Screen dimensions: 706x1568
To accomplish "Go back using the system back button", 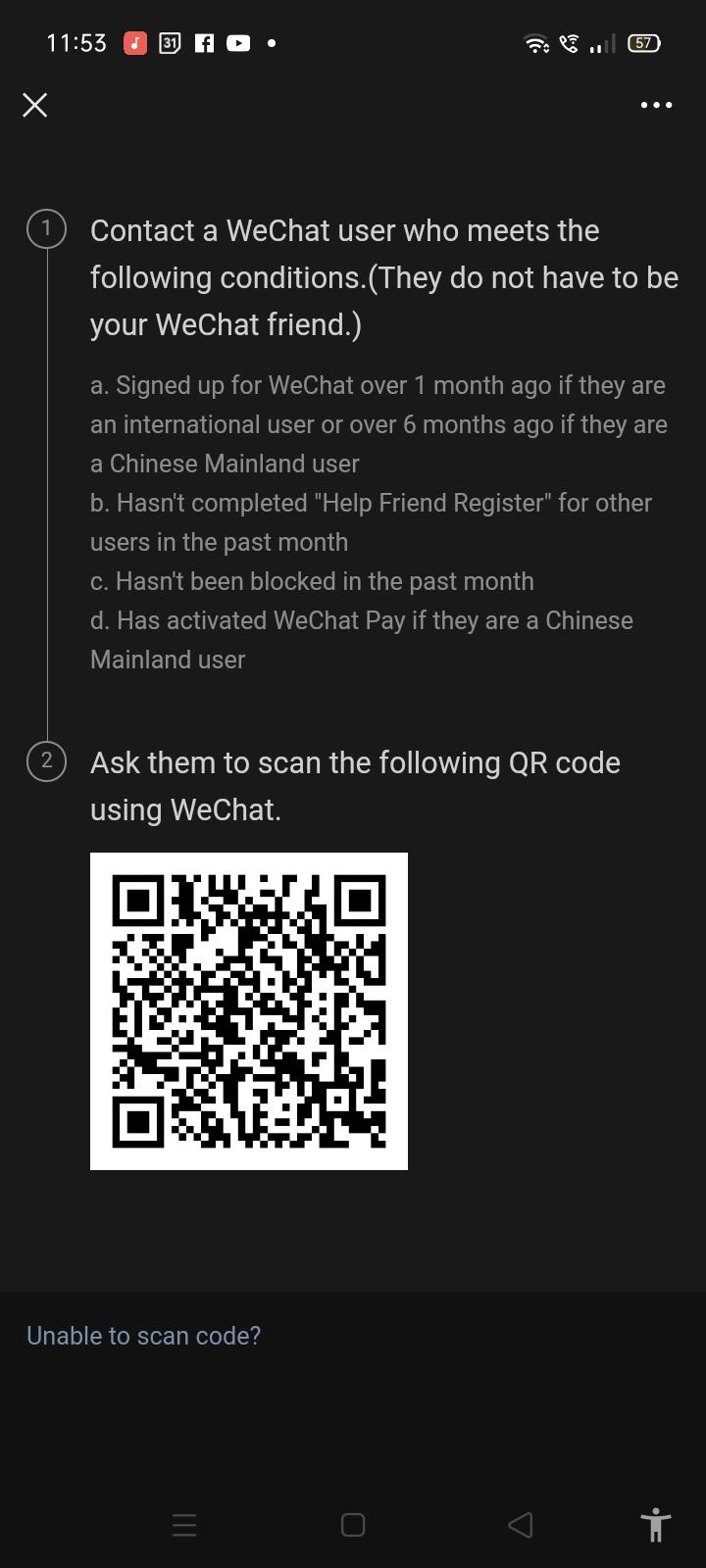I will pyautogui.click(x=521, y=1525).
